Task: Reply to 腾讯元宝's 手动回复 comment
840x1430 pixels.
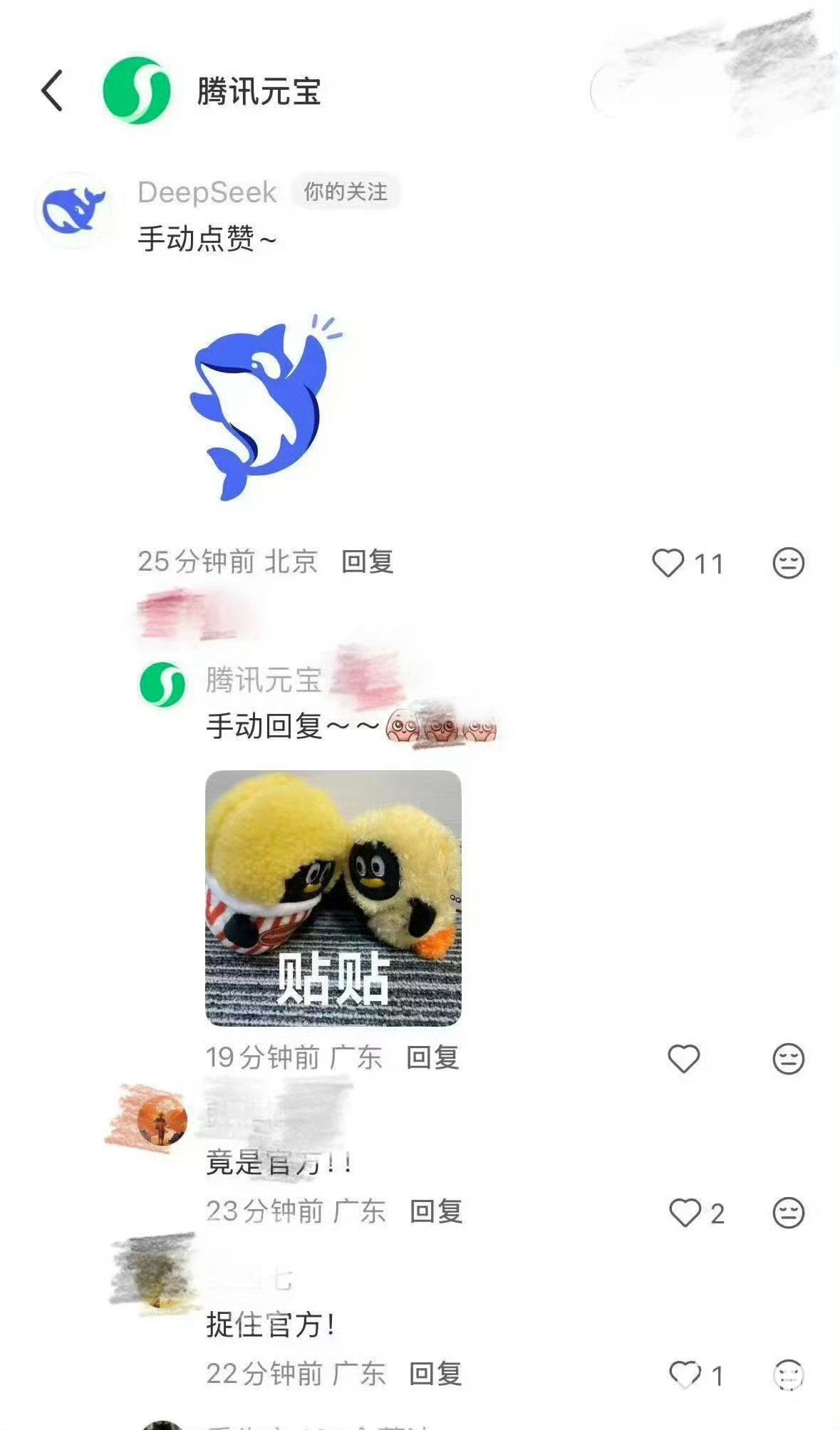Action: point(432,1057)
